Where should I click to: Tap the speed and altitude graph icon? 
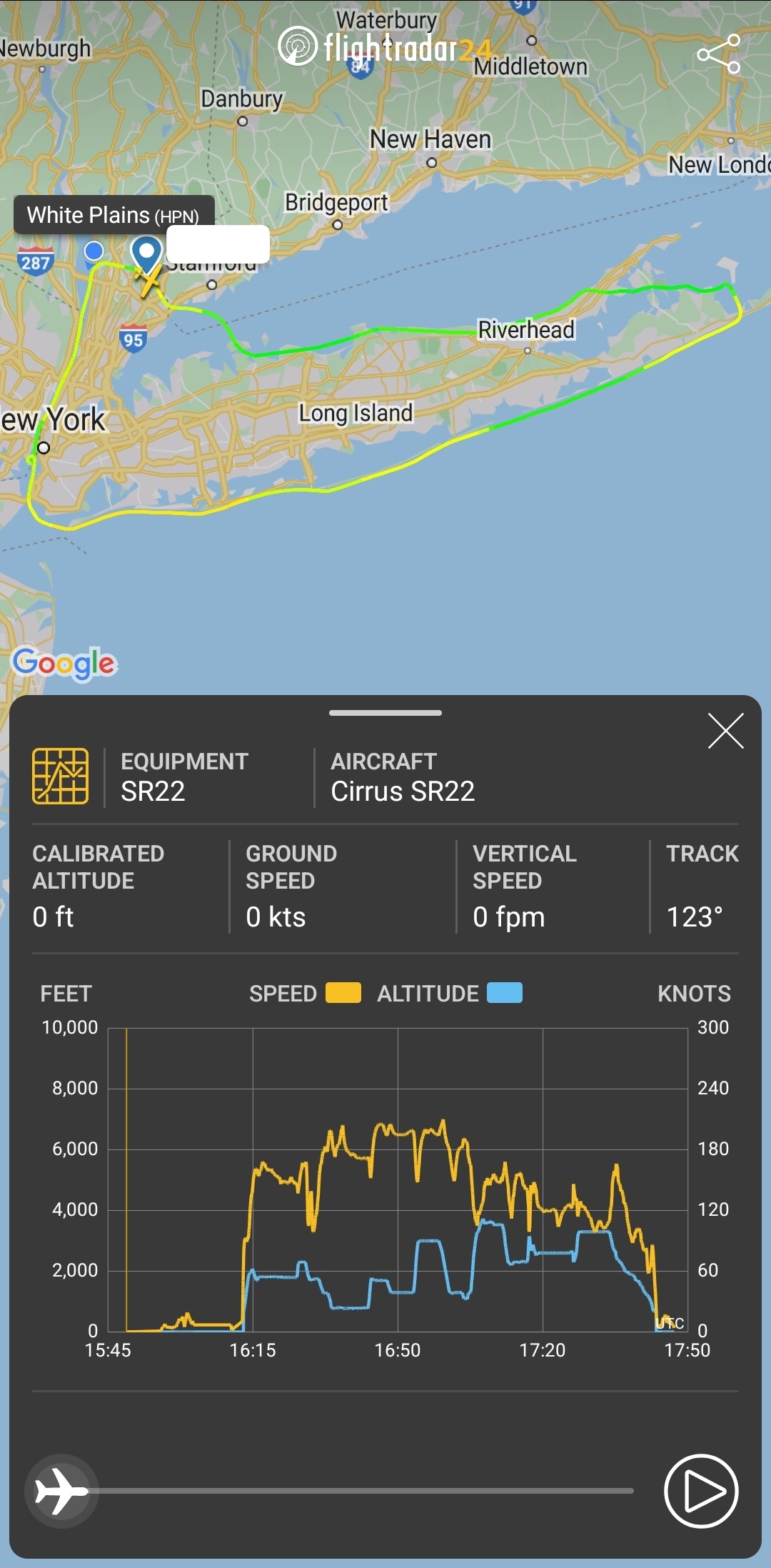pyautogui.click(x=61, y=776)
